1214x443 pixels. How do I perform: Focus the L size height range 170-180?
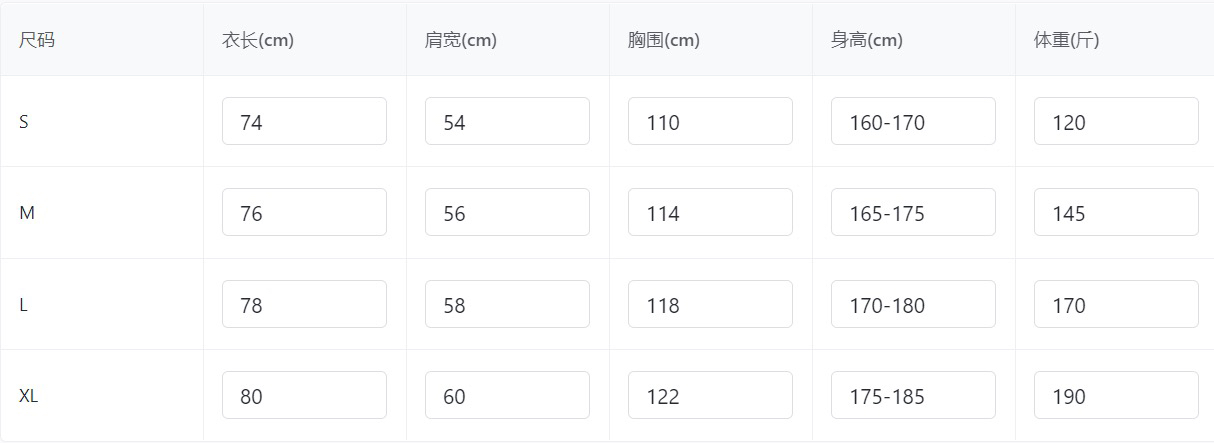913,304
